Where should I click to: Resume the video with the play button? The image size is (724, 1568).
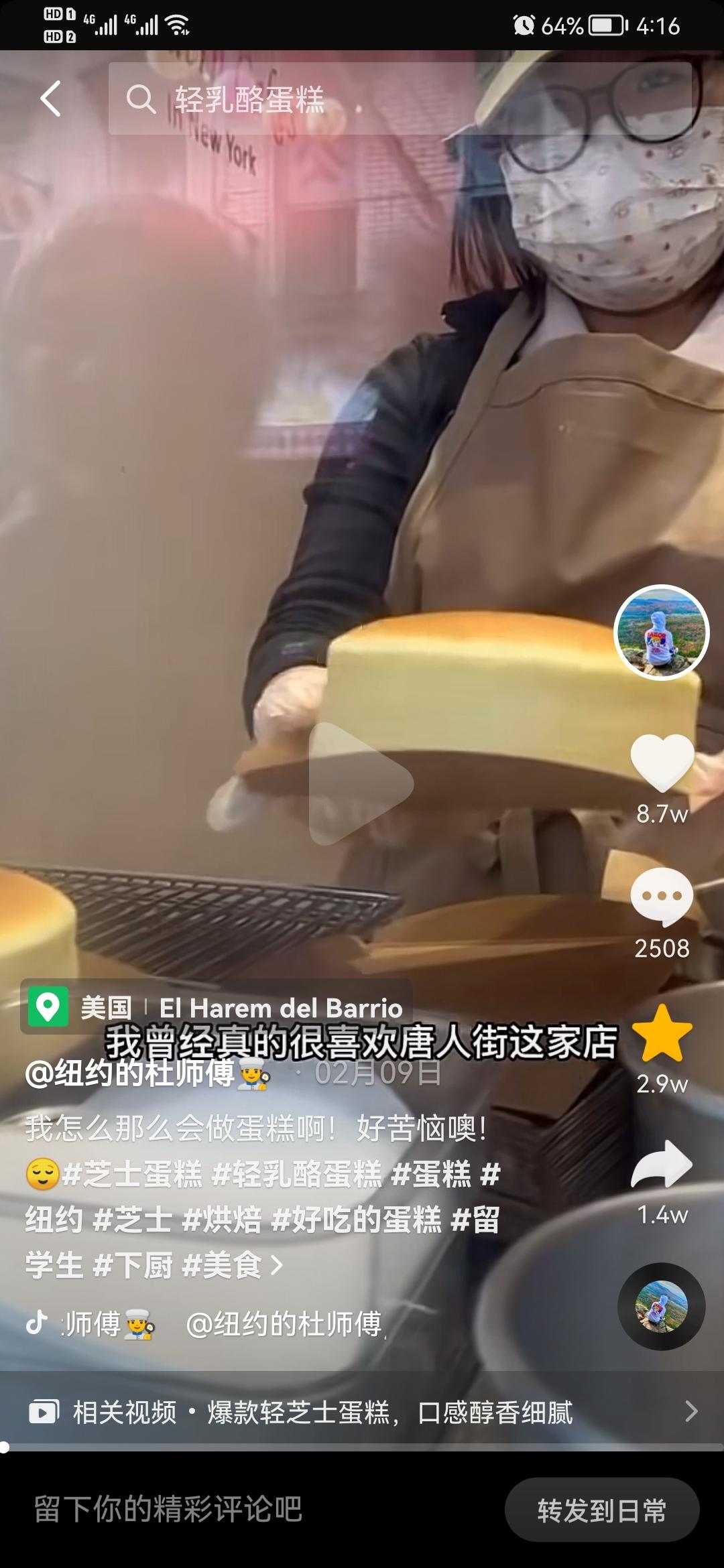click(x=361, y=783)
